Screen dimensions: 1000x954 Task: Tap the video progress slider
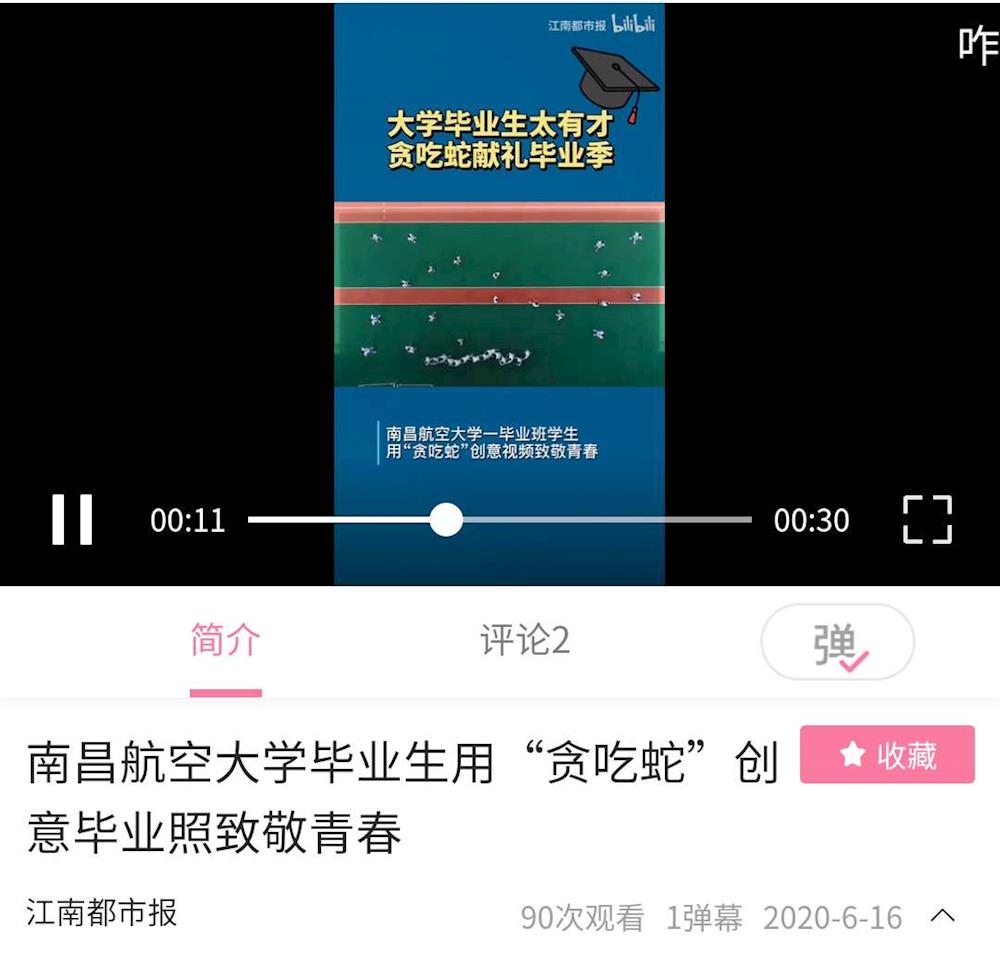click(x=446, y=520)
